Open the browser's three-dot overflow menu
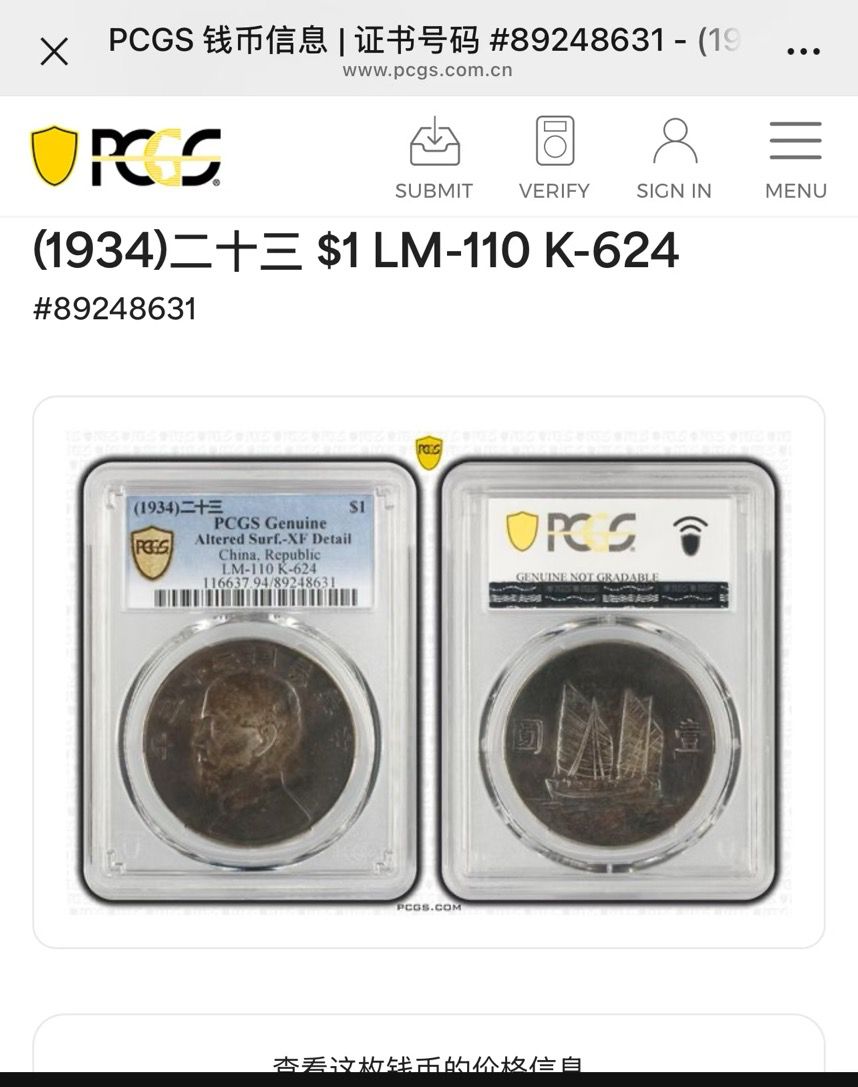This screenshot has width=858, height=1087. pyautogui.click(x=803, y=52)
